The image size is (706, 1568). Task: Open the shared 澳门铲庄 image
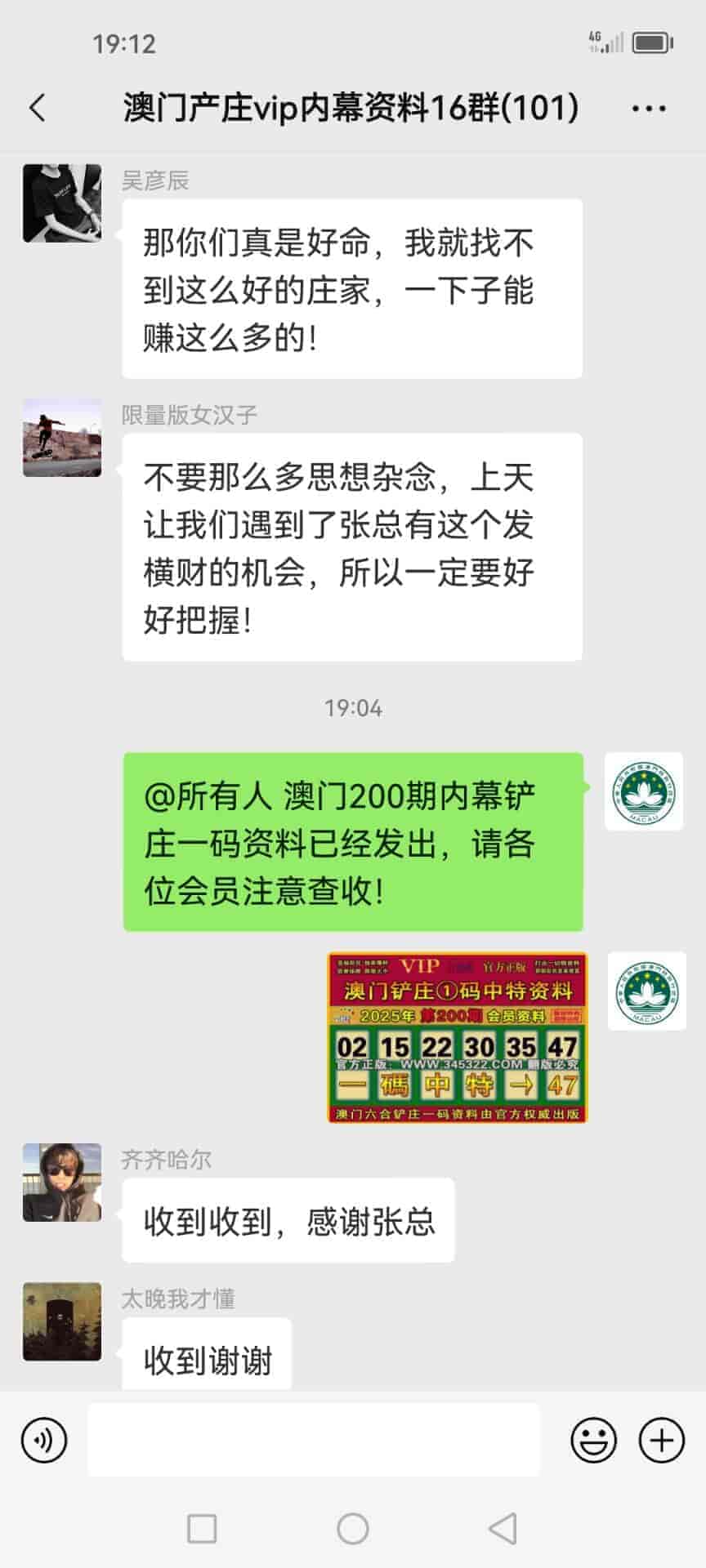tap(457, 1036)
